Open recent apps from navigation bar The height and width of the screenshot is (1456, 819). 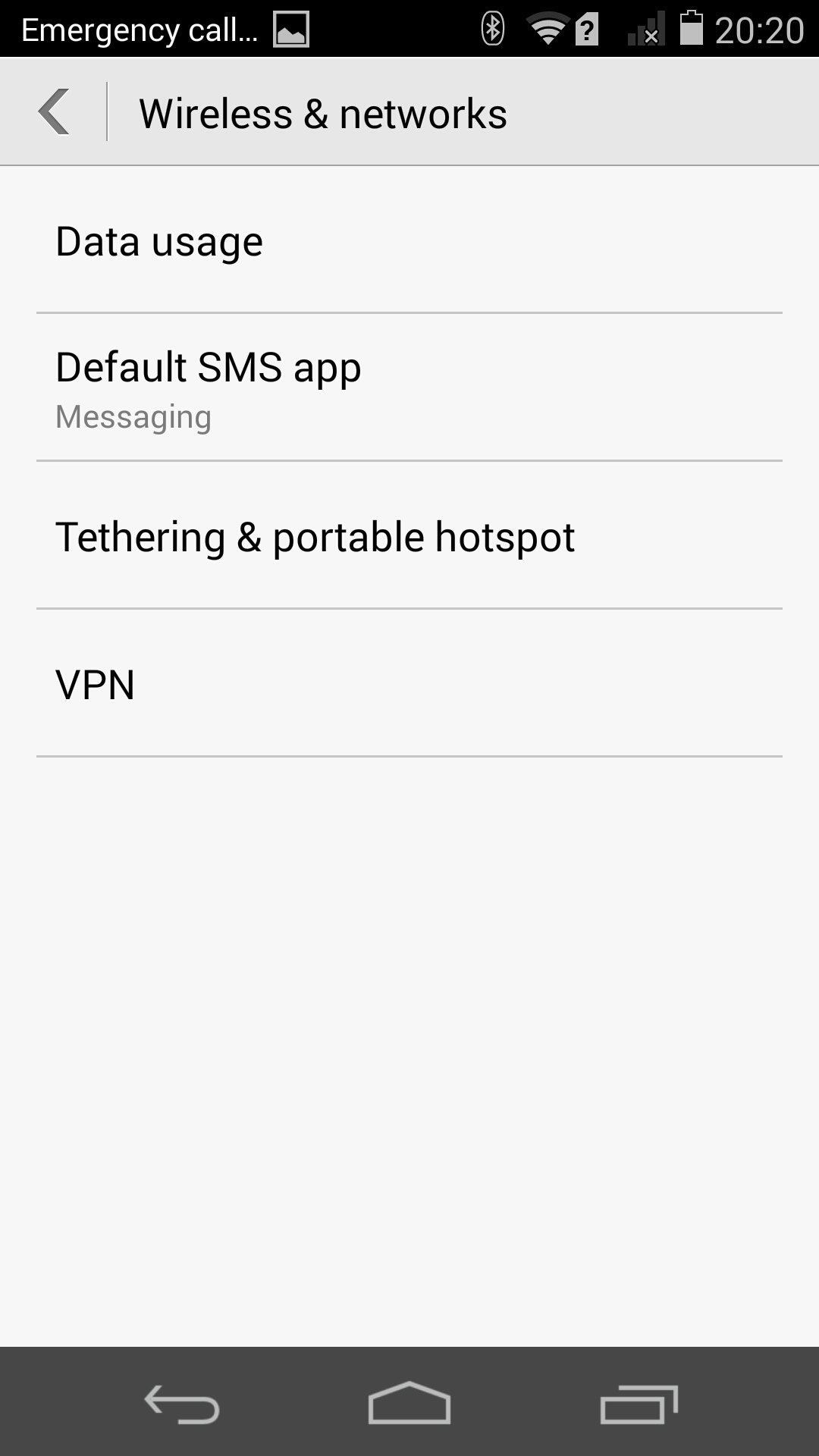click(639, 1403)
